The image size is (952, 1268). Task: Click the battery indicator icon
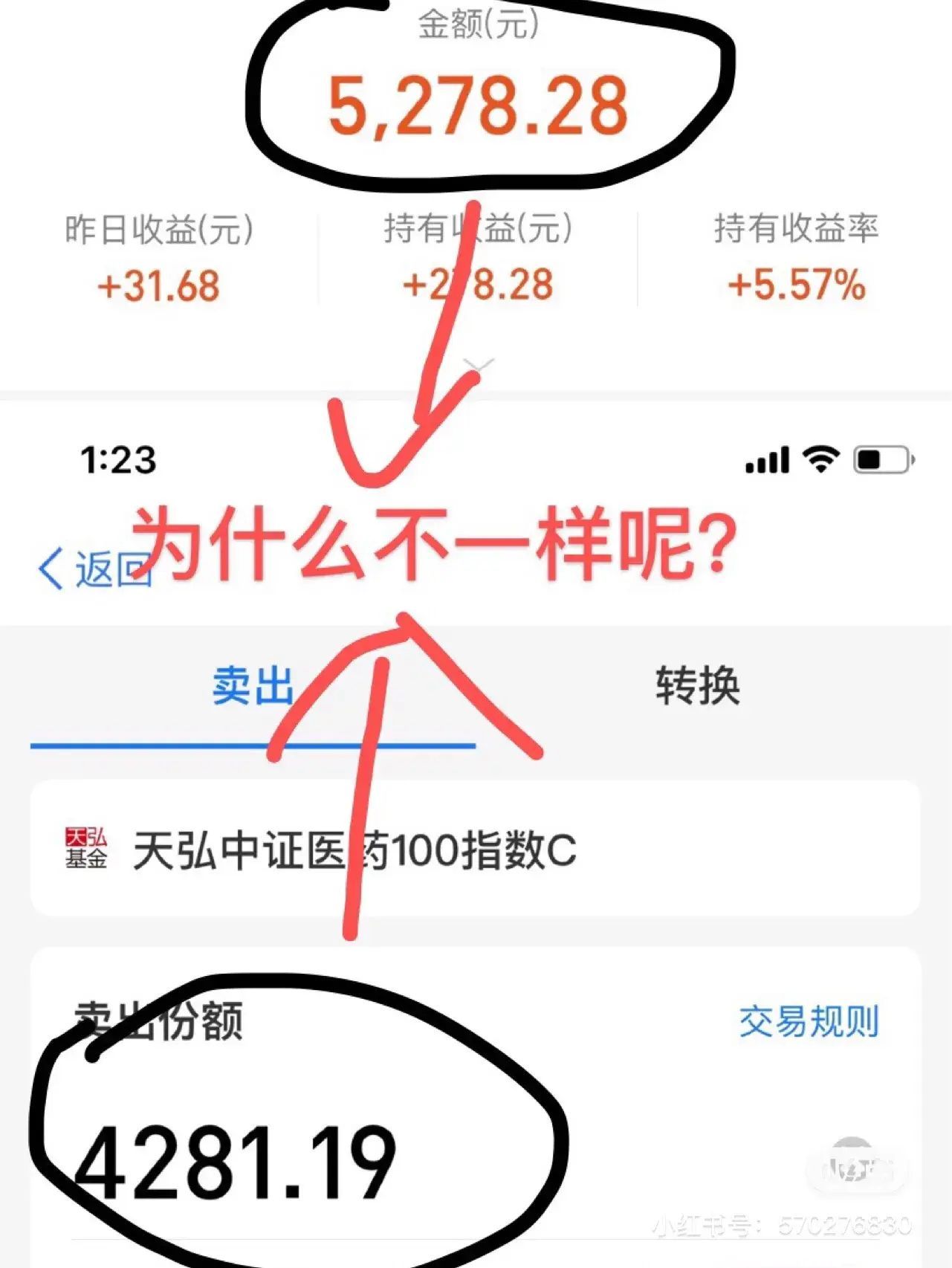tap(881, 459)
